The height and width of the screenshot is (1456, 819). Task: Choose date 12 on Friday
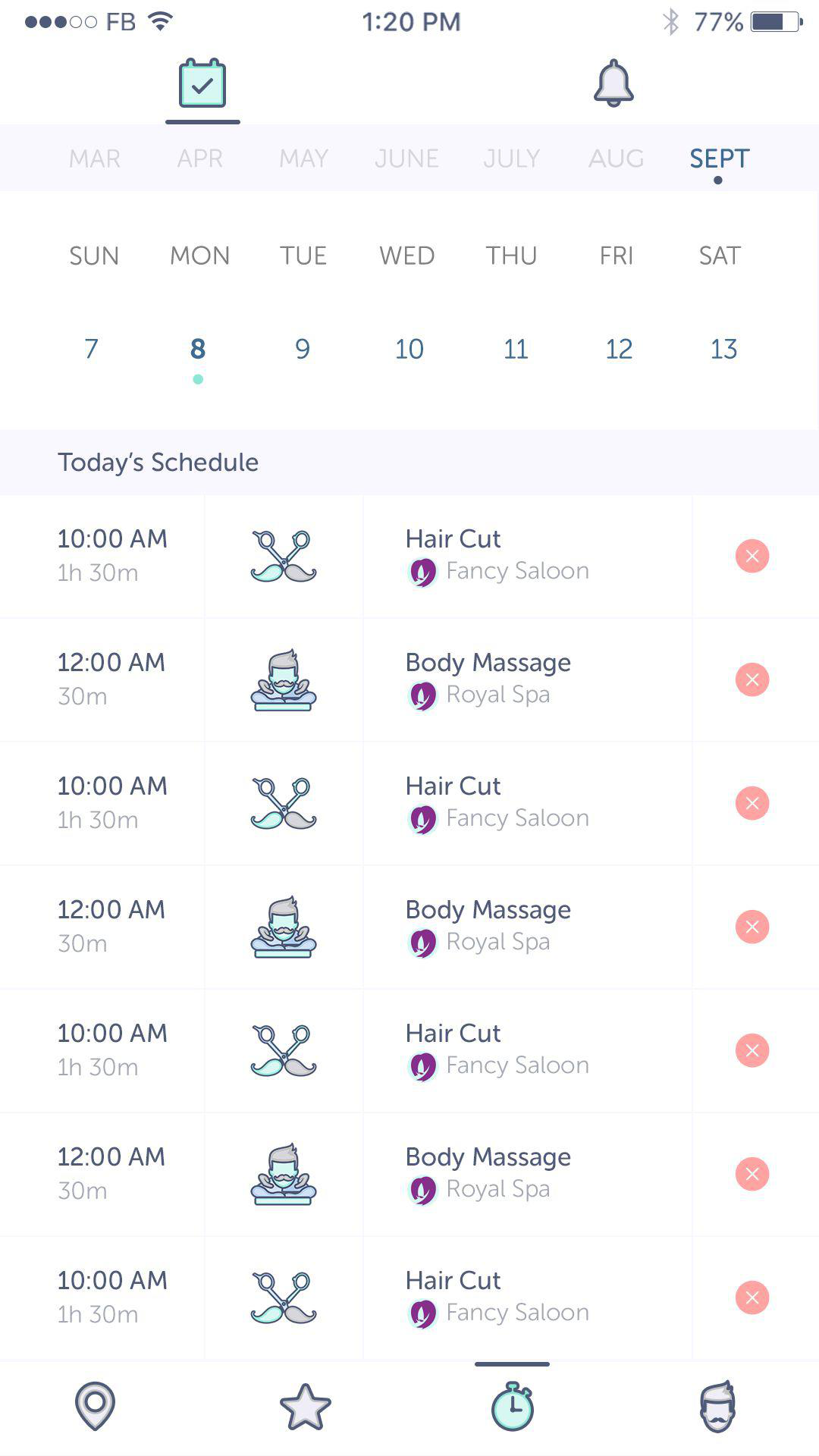click(619, 349)
